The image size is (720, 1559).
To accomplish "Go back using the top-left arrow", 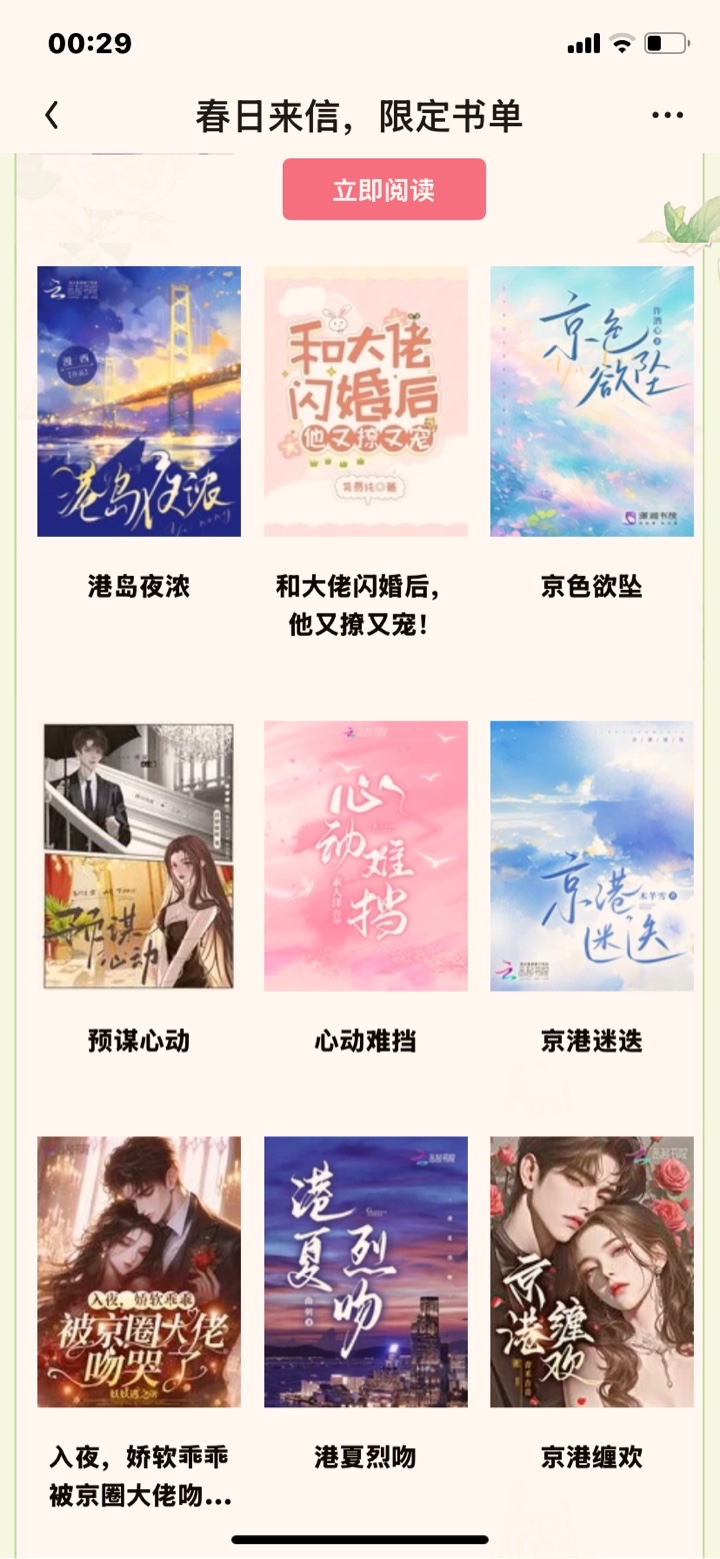I will pyautogui.click(x=52, y=116).
